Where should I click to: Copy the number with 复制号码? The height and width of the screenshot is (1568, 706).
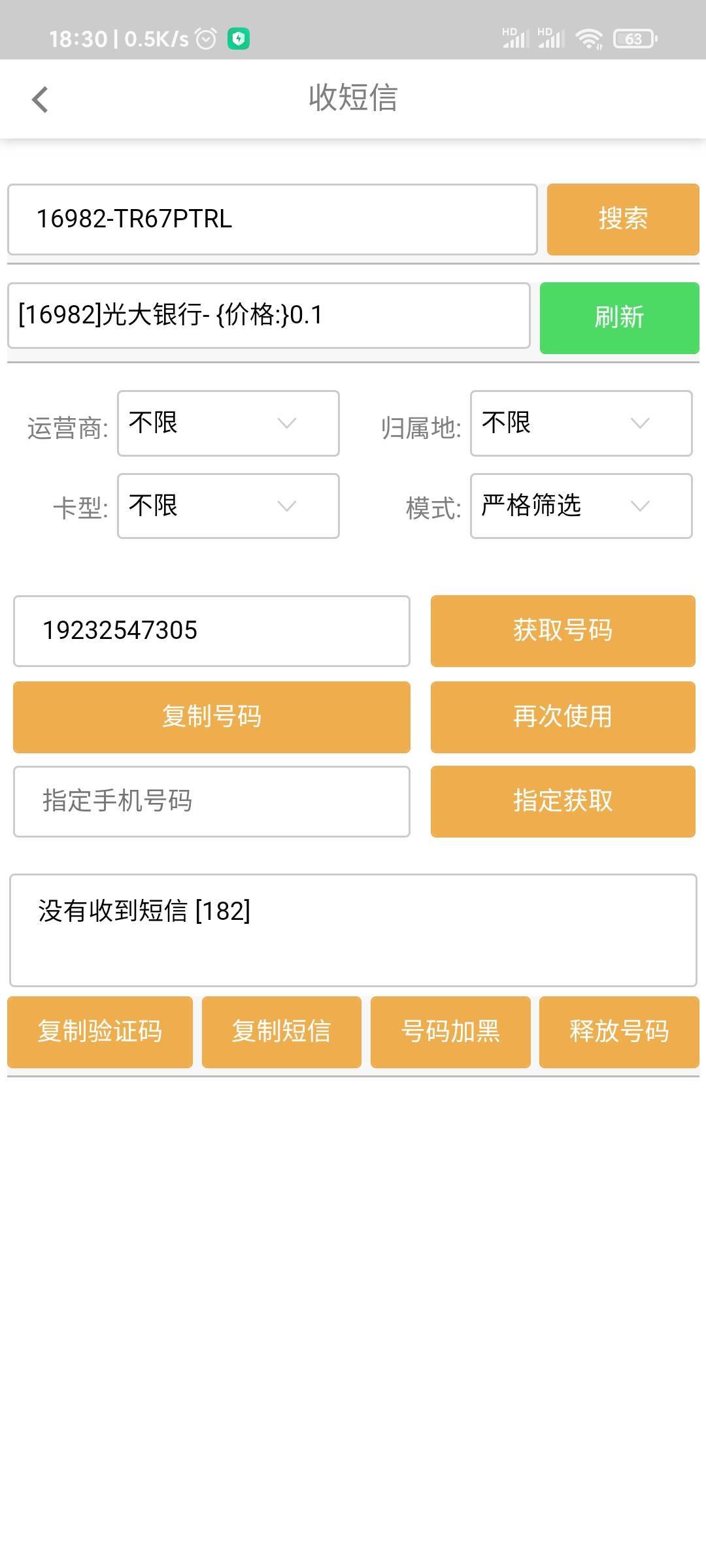[x=212, y=717]
